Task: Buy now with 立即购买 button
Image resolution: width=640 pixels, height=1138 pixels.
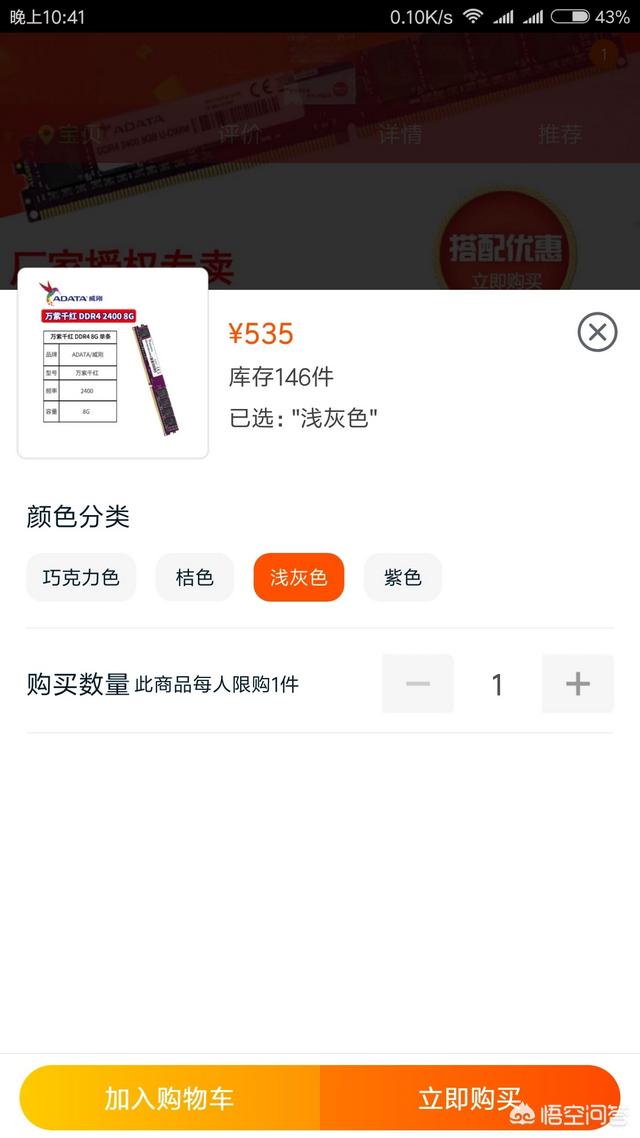Action: click(x=470, y=1098)
